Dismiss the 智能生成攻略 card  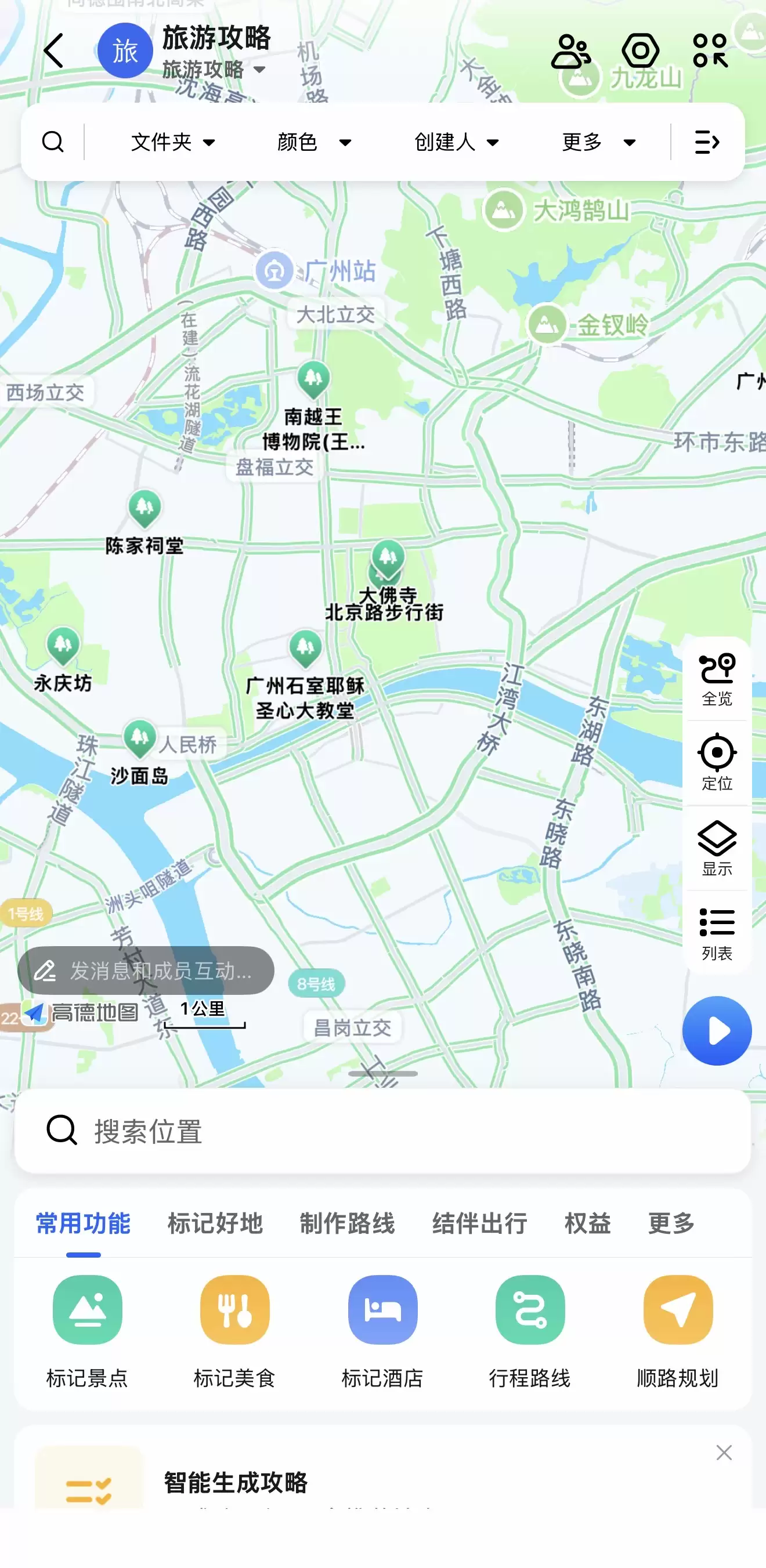(x=724, y=1453)
